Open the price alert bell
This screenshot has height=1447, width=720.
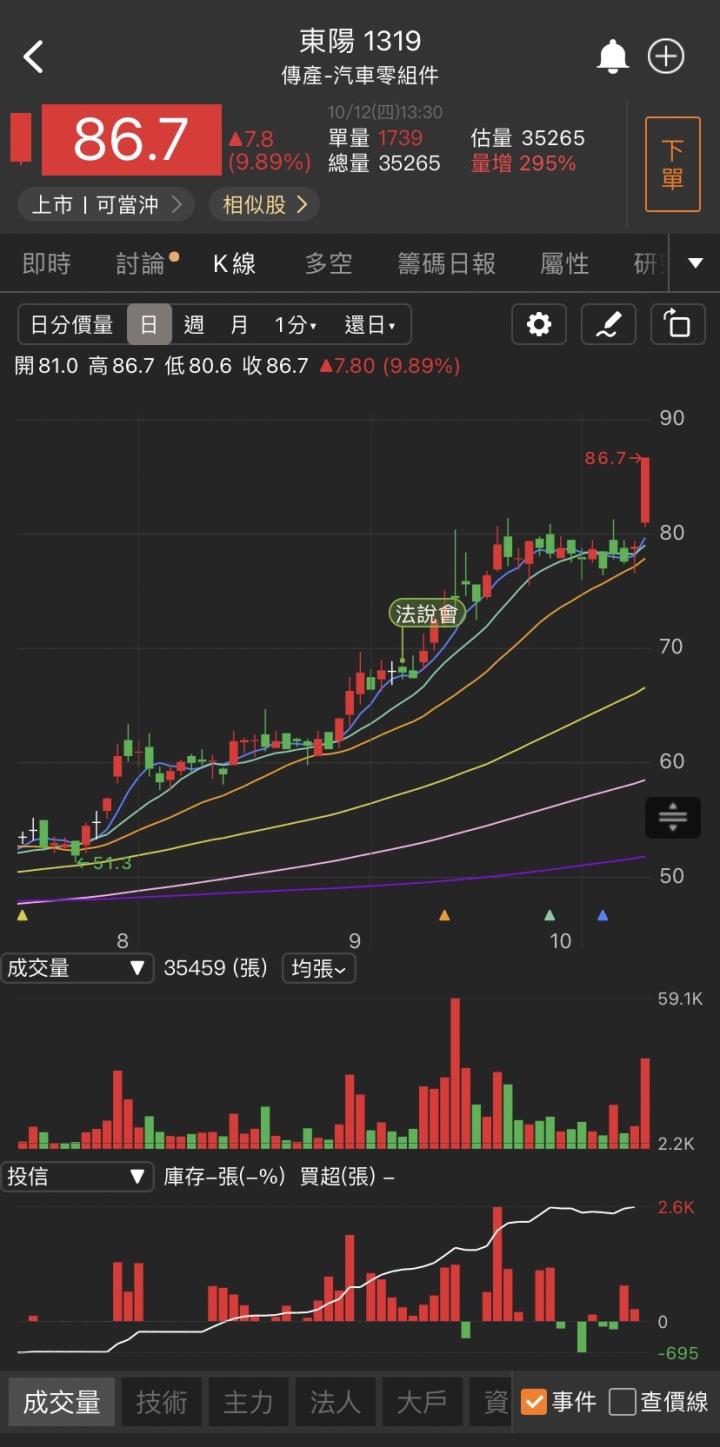(x=612, y=57)
